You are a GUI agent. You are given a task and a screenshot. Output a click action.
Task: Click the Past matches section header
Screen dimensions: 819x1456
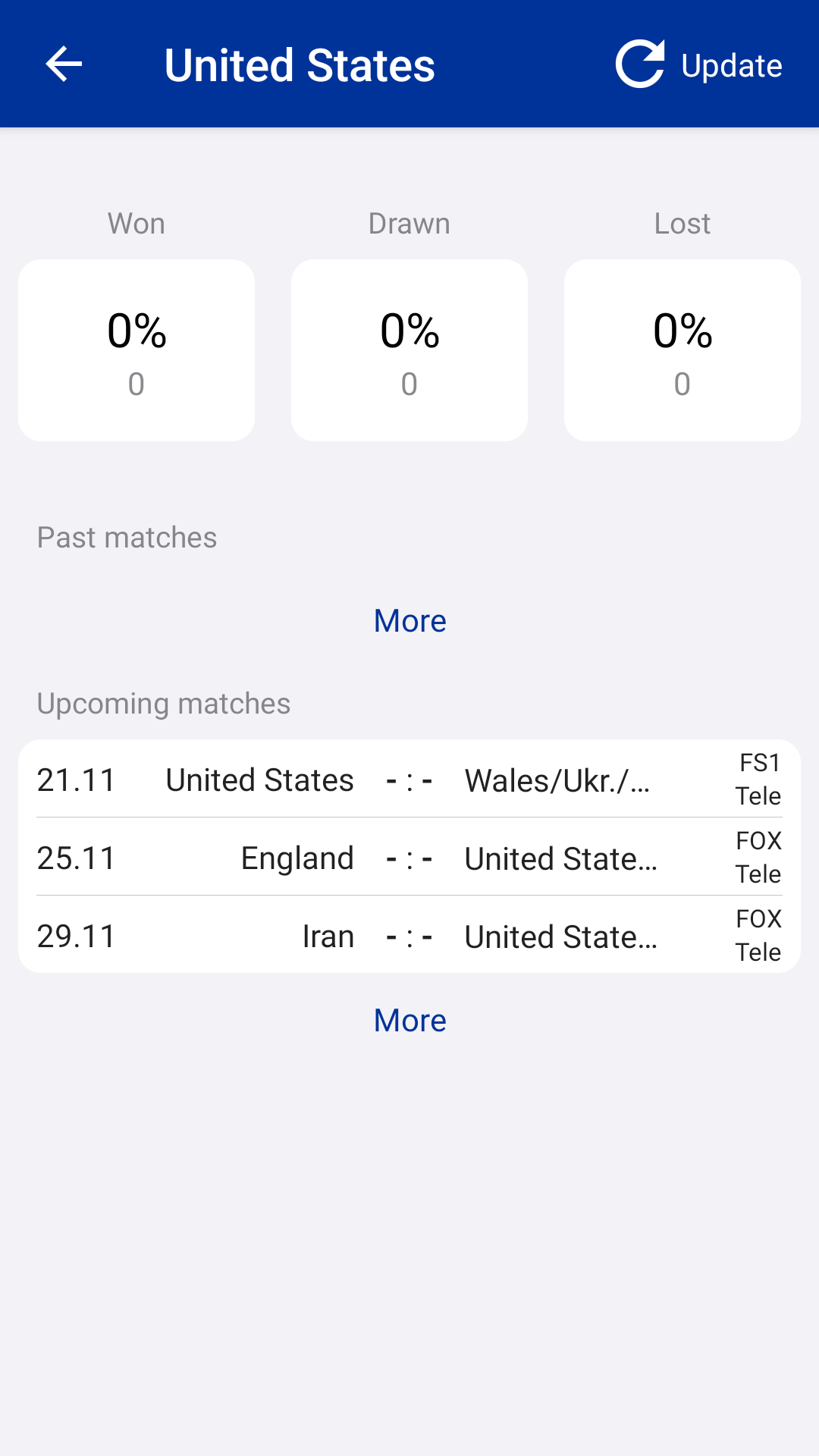pyautogui.click(x=127, y=537)
